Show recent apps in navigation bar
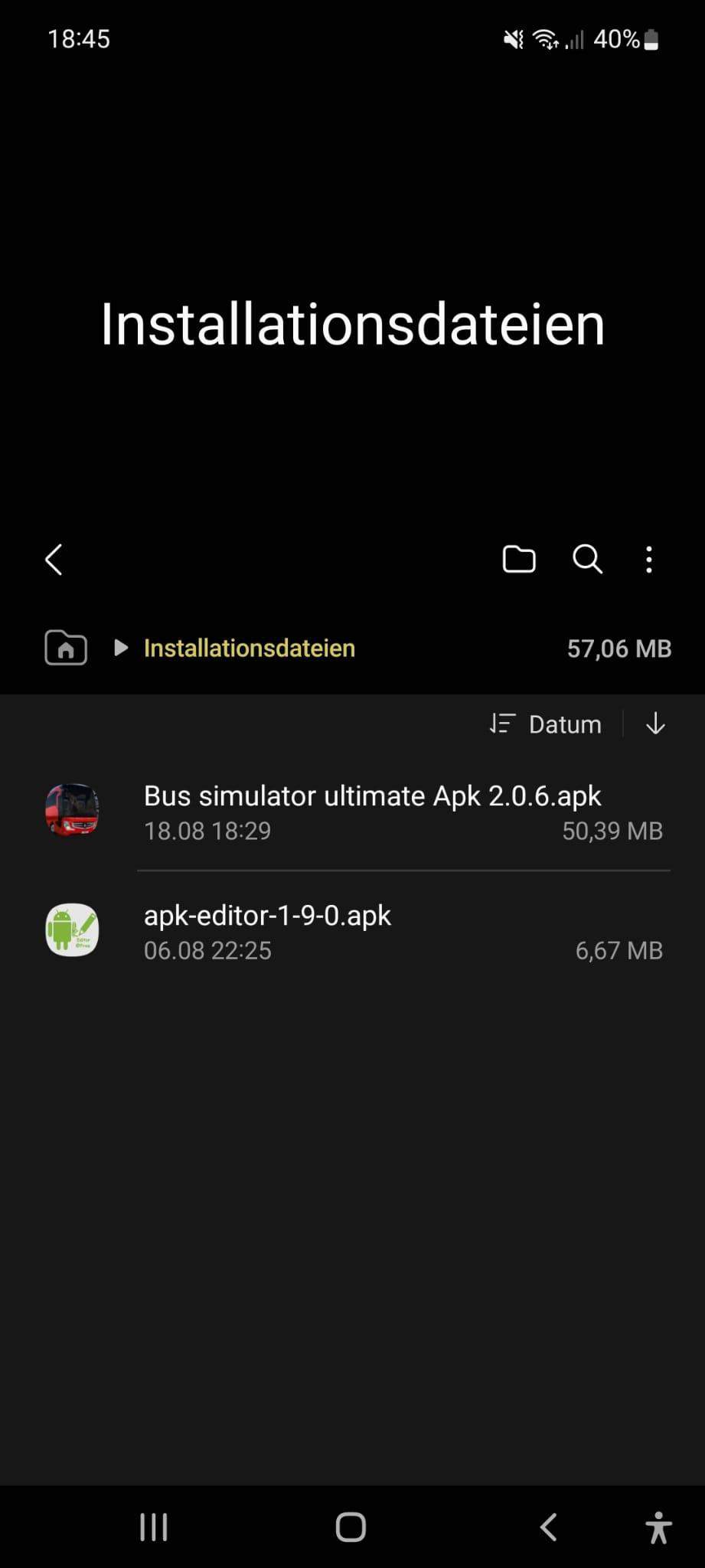The height and width of the screenshot is (1568, 705). [154, 1527]
